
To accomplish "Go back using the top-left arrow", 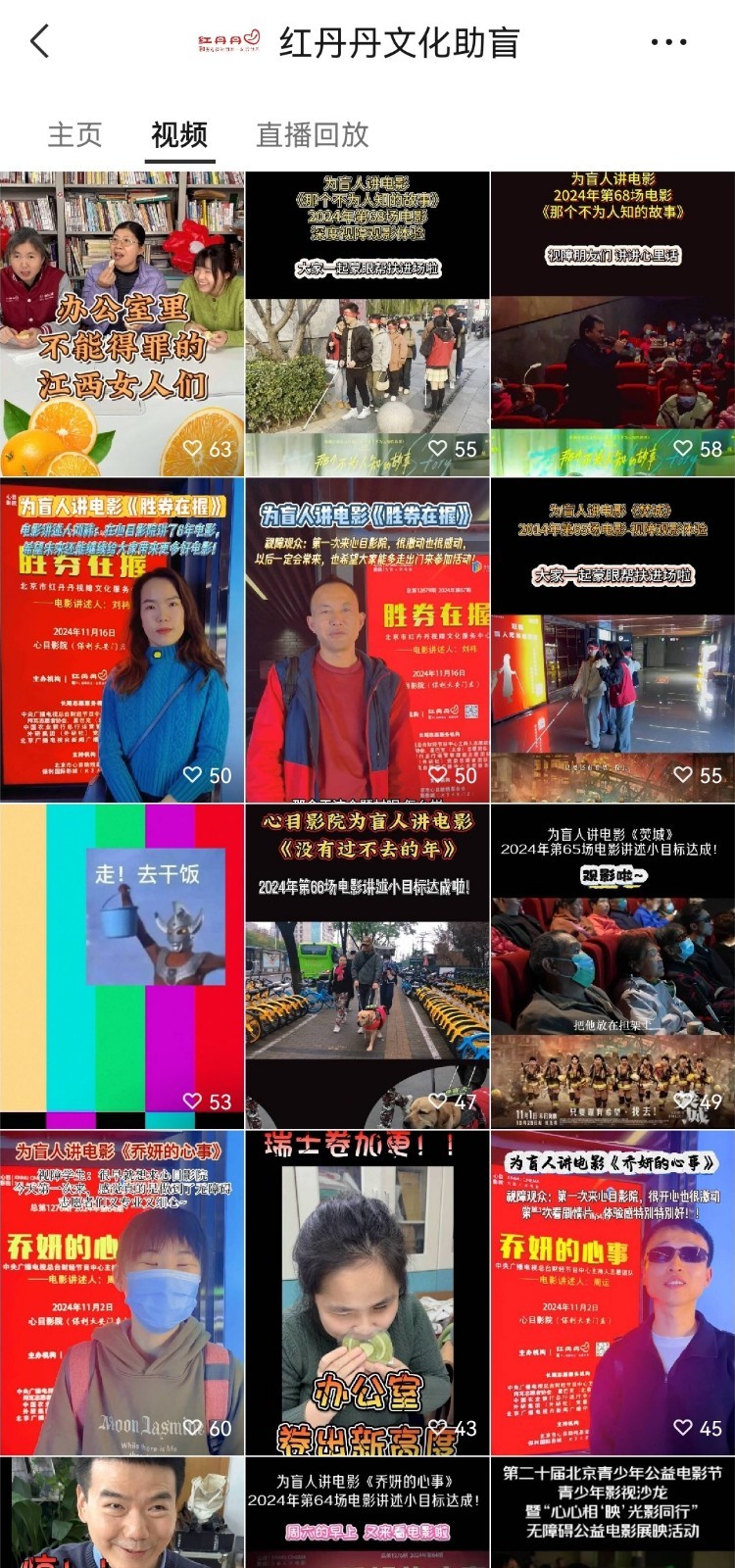I will (39, 42).
